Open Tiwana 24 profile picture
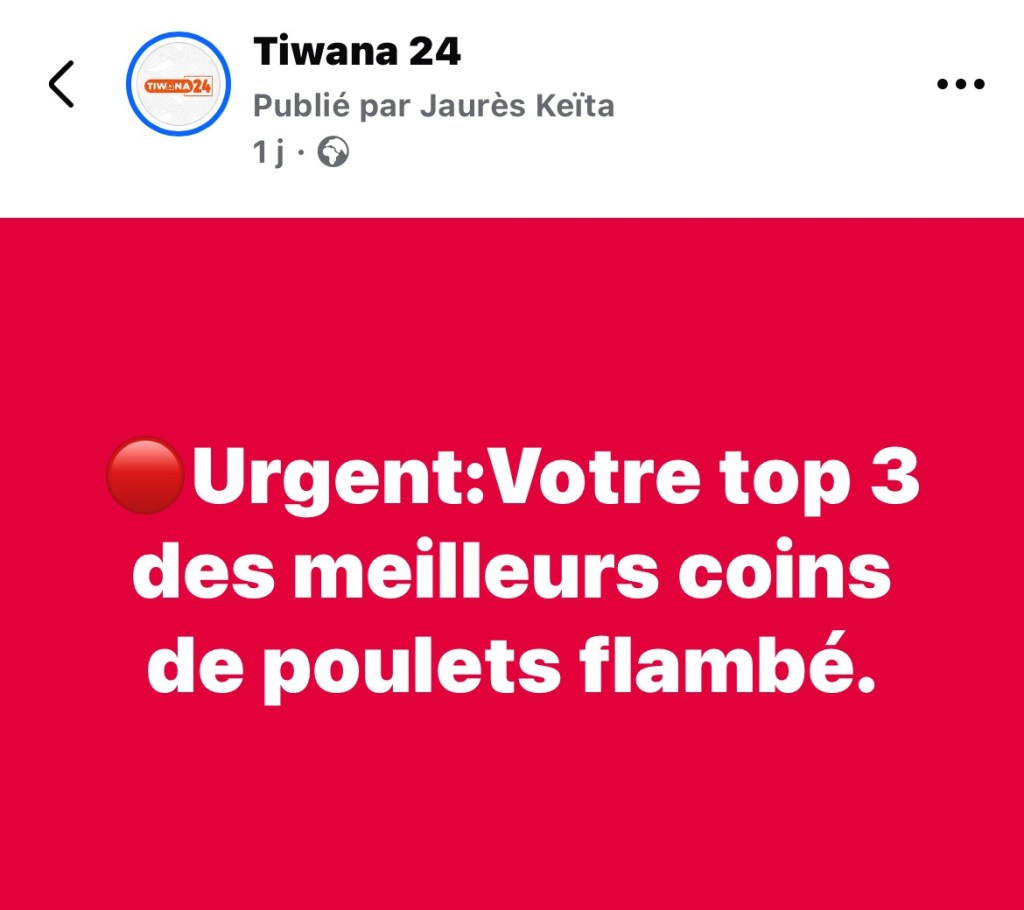The width and height of the screenshot is (1024, 910). tap(178, 85)
